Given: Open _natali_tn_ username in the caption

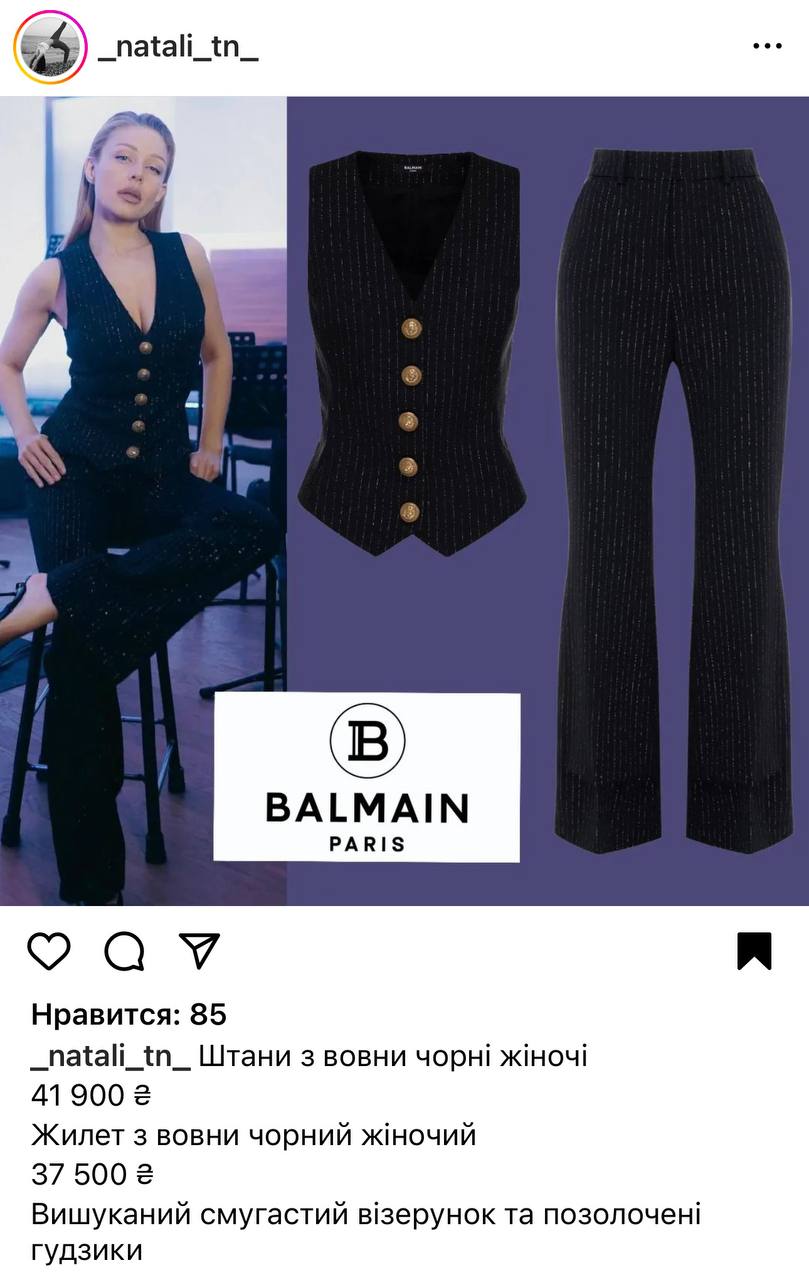Looking at the screenshot, I should pyautogui.click(x=110, y=1056).
